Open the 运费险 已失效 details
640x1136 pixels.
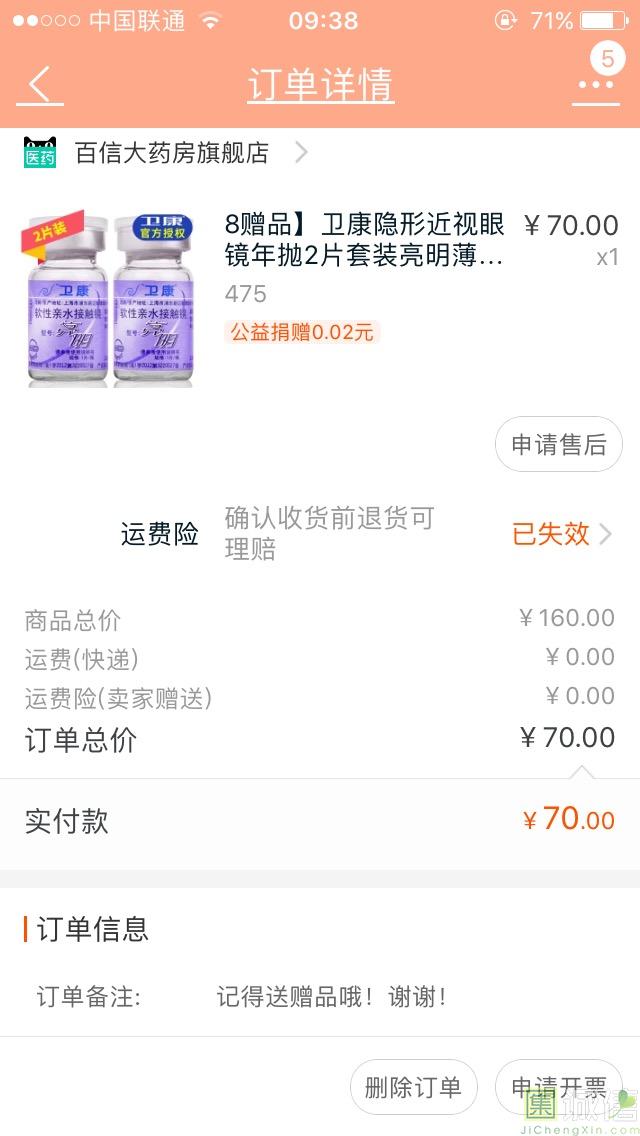tap(367, 535)
